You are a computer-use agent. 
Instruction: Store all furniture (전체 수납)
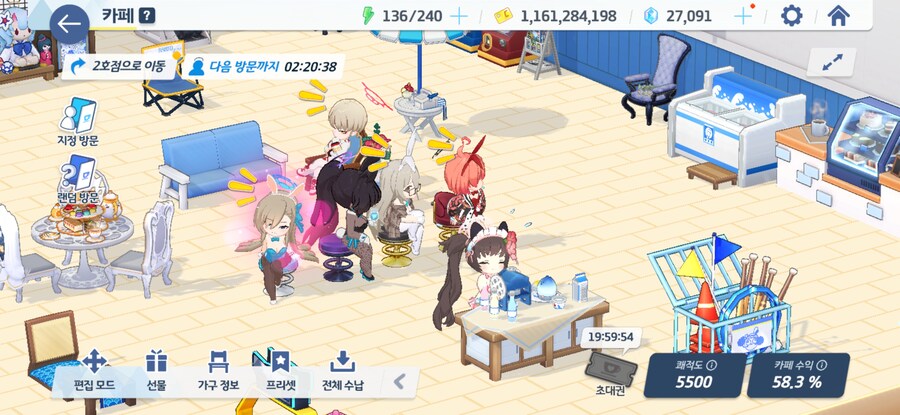tap(342, 371)
